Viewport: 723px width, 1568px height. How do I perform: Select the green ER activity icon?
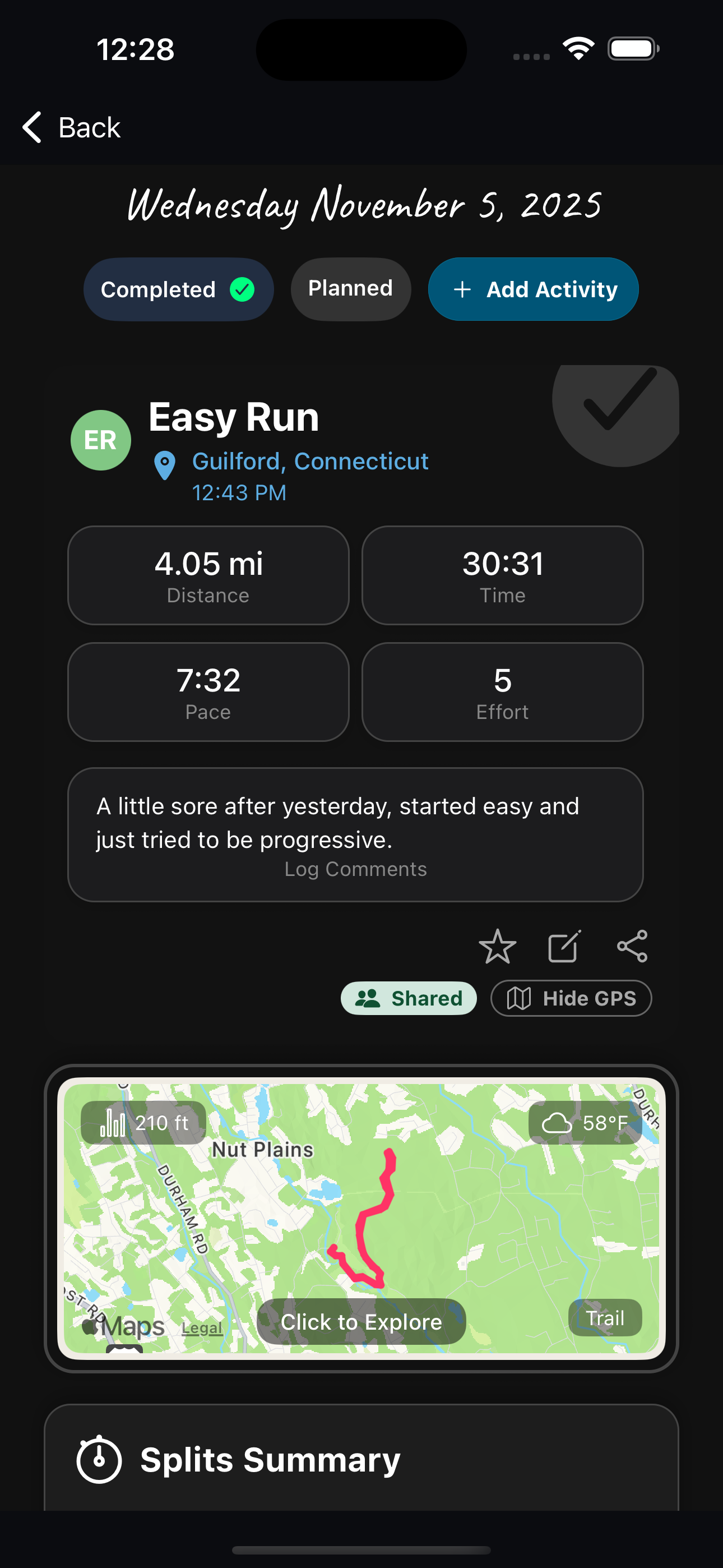coord(100,440)
